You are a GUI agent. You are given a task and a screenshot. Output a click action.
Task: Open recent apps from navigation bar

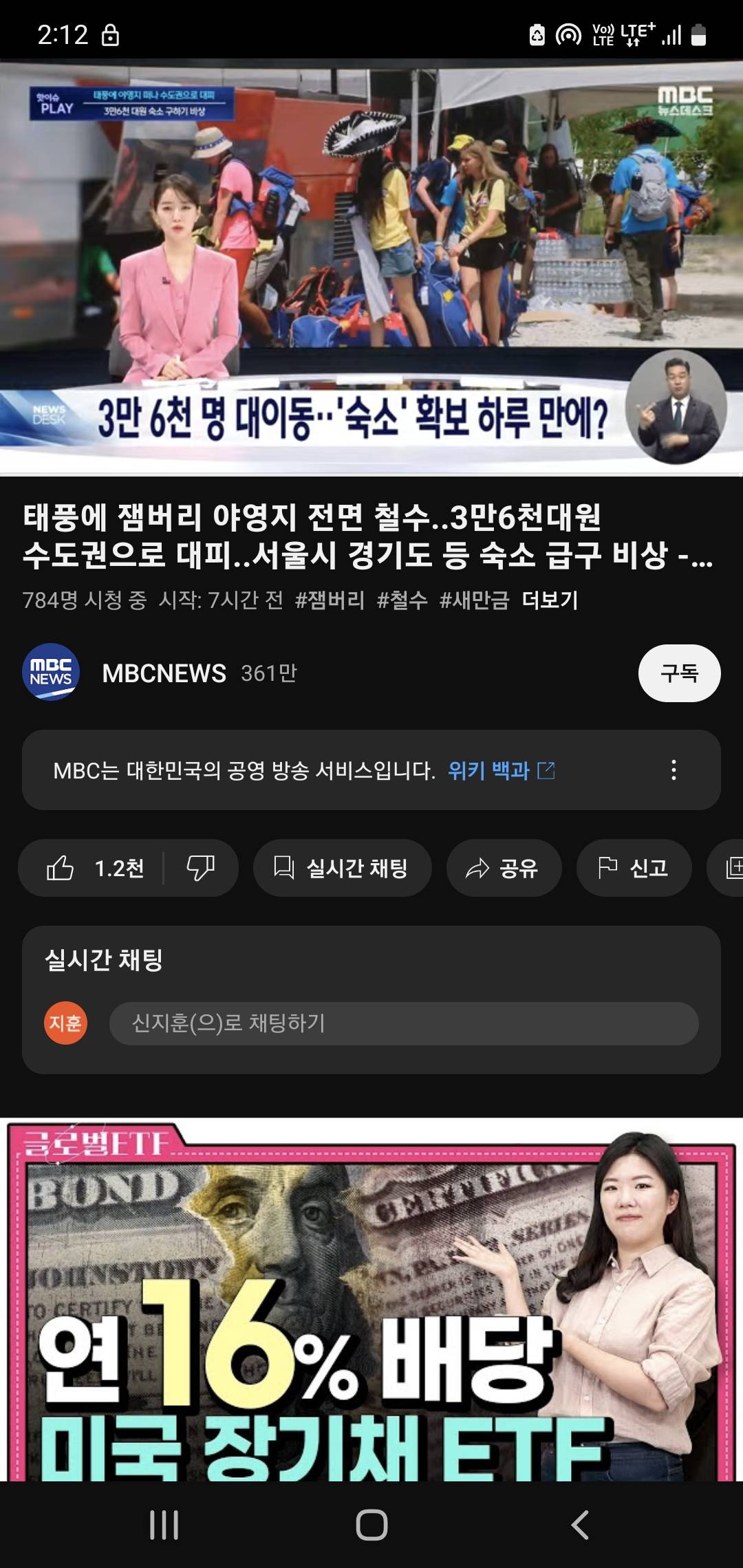click(164, 1525)
